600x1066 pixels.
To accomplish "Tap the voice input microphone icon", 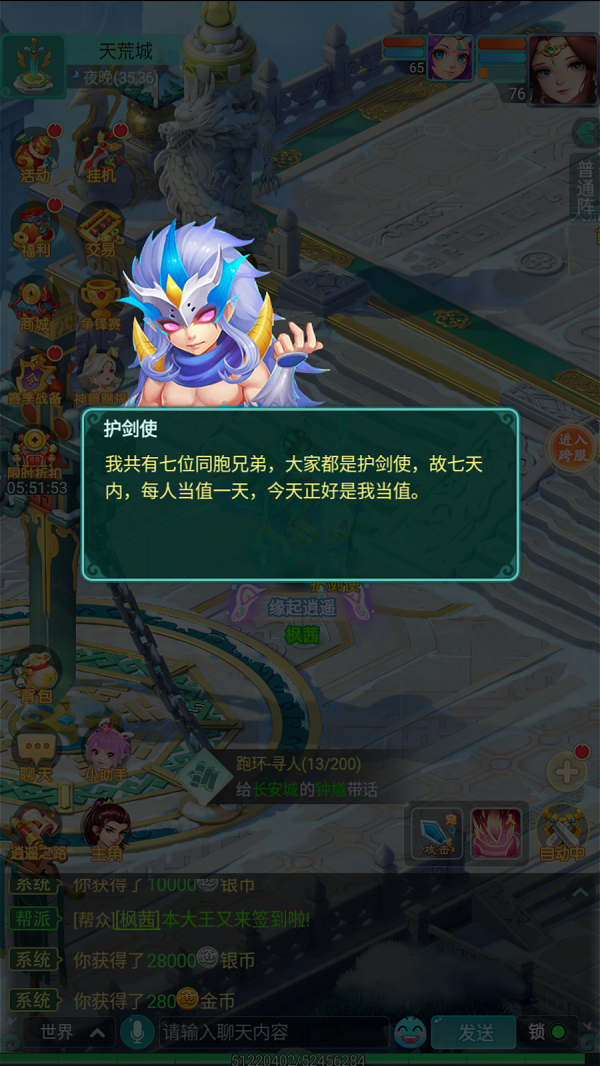I will pyautogui.click(x=134, y=1032).
